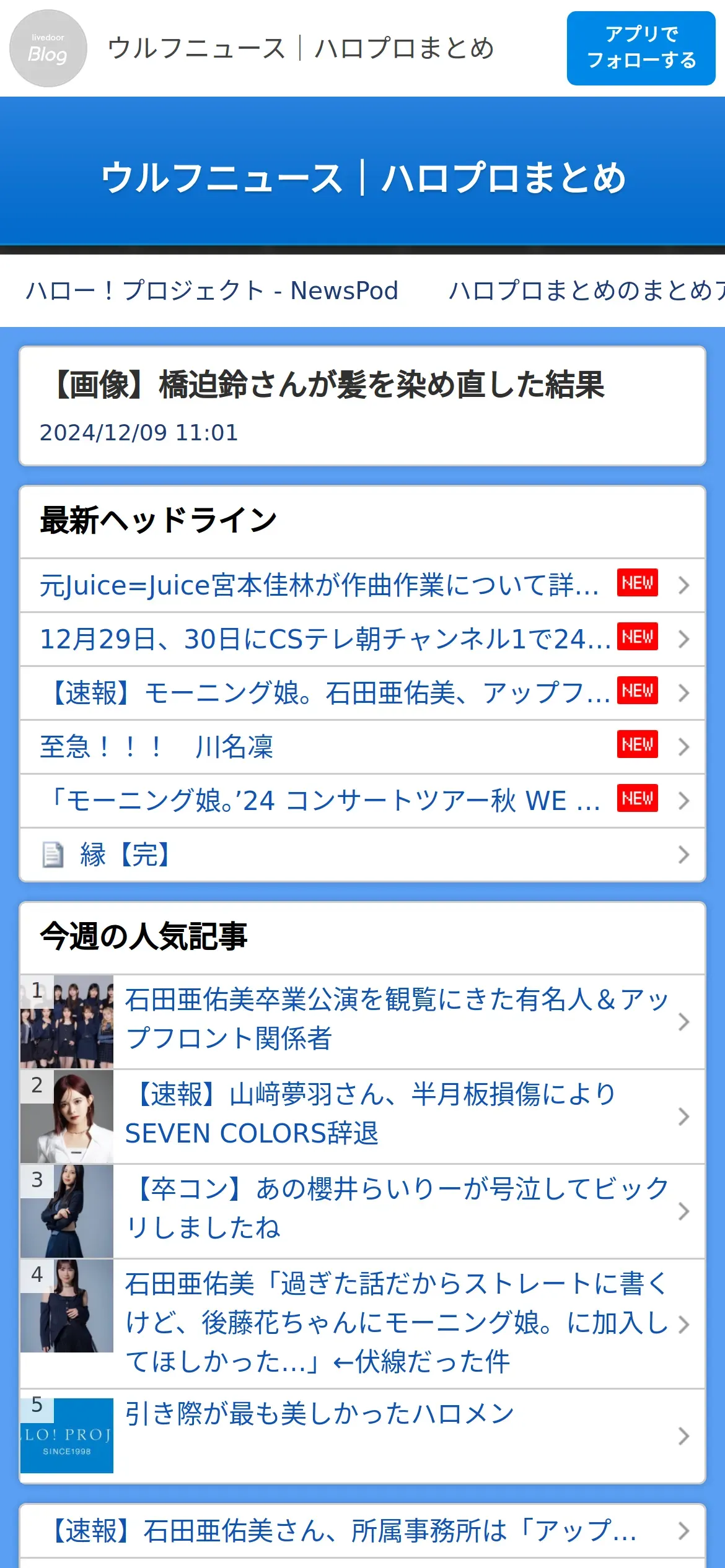Open 引き際が最も美しかったハロメン article
This screenshot has height=1568, width=725.
[320, 1414]
